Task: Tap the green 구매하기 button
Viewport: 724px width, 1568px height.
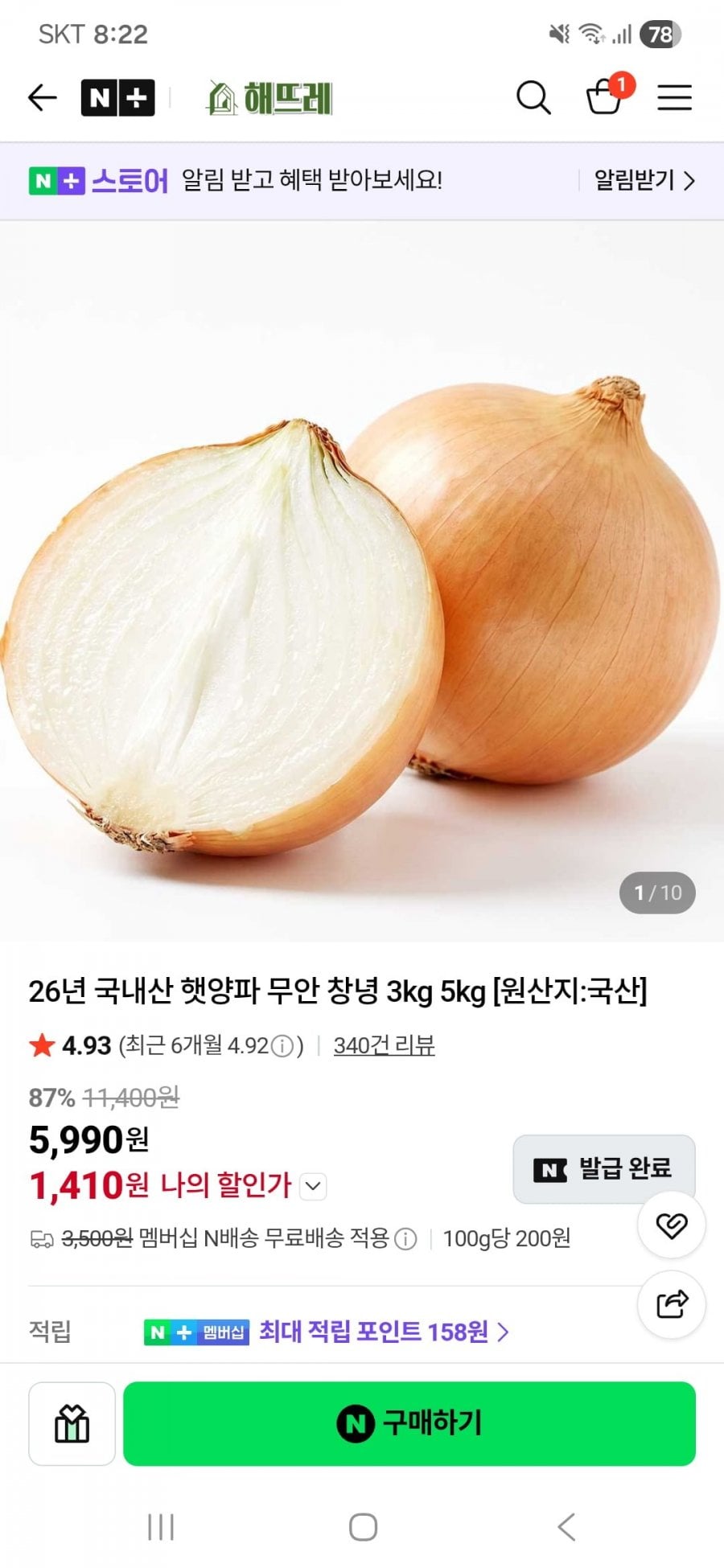Action: pos(409,1423)
